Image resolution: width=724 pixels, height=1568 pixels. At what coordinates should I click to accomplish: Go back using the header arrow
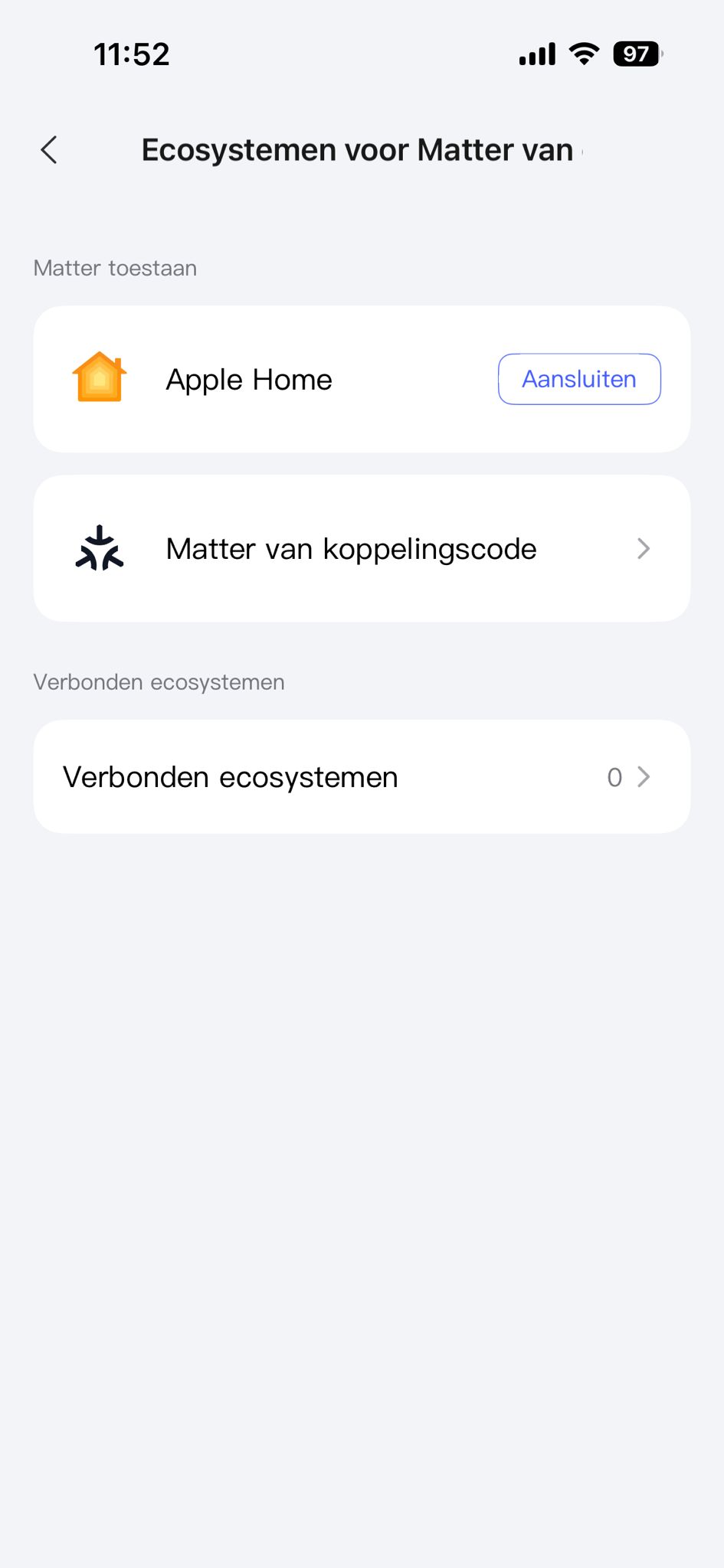tap(49, 150)
